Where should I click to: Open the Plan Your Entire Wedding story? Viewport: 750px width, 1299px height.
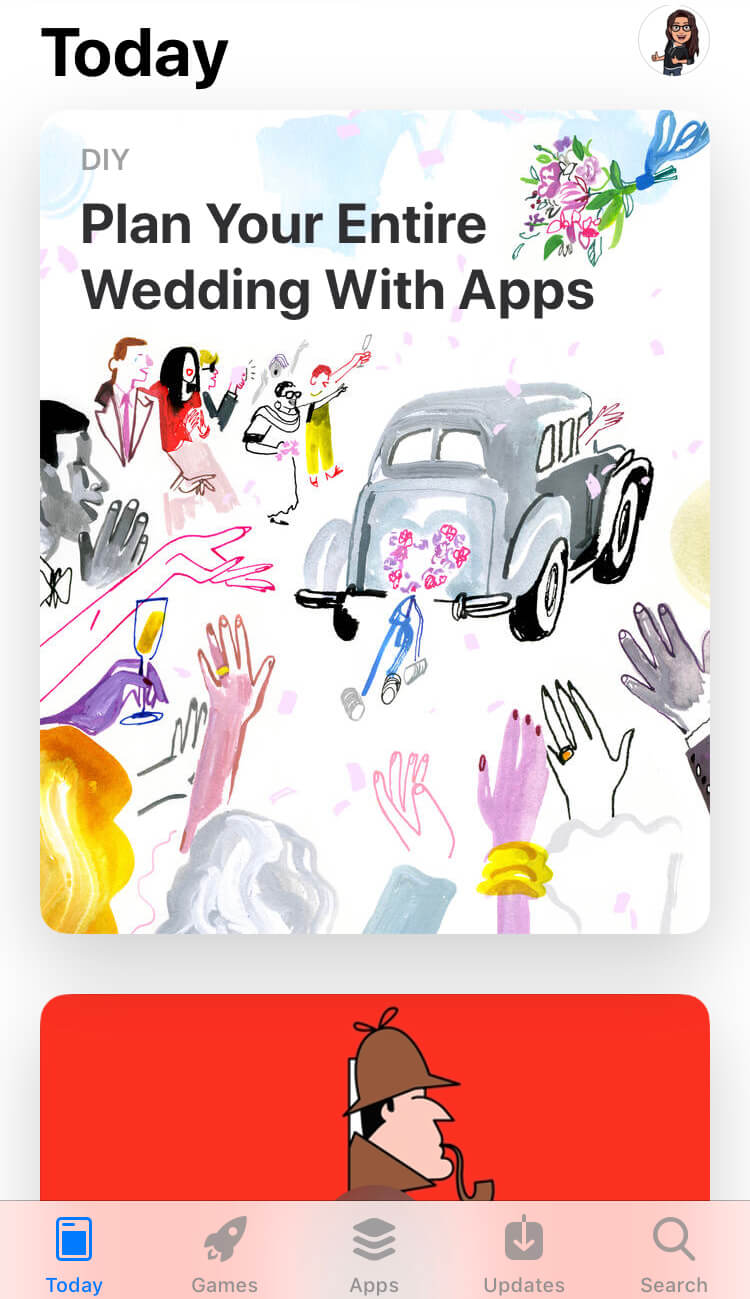click(374, 520)
